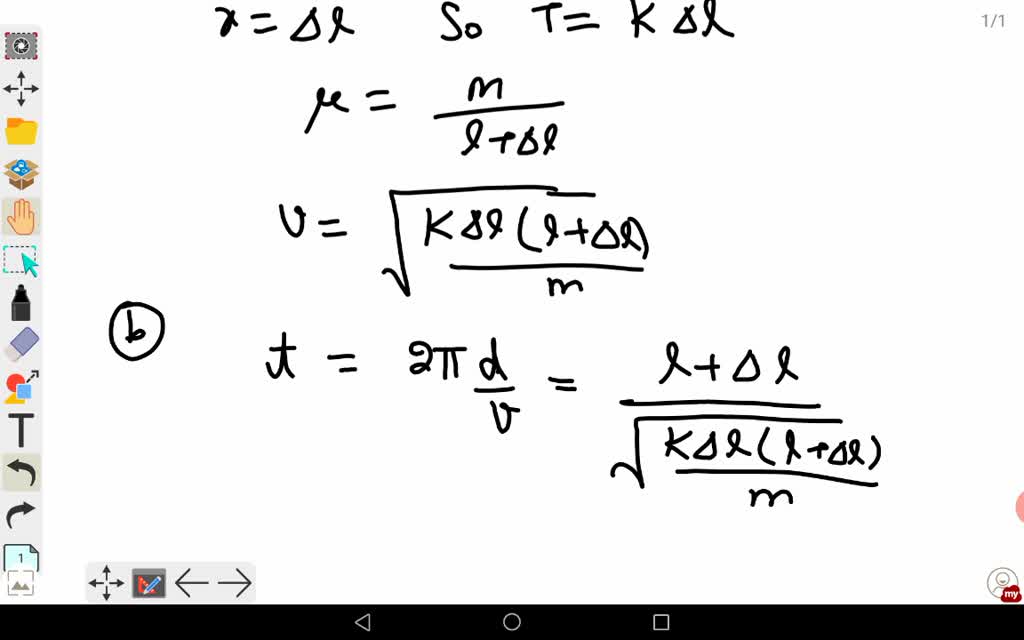Go to the previous page arrow
Viewport: 1024px width, 640px height.
click(x=191, y=582)
